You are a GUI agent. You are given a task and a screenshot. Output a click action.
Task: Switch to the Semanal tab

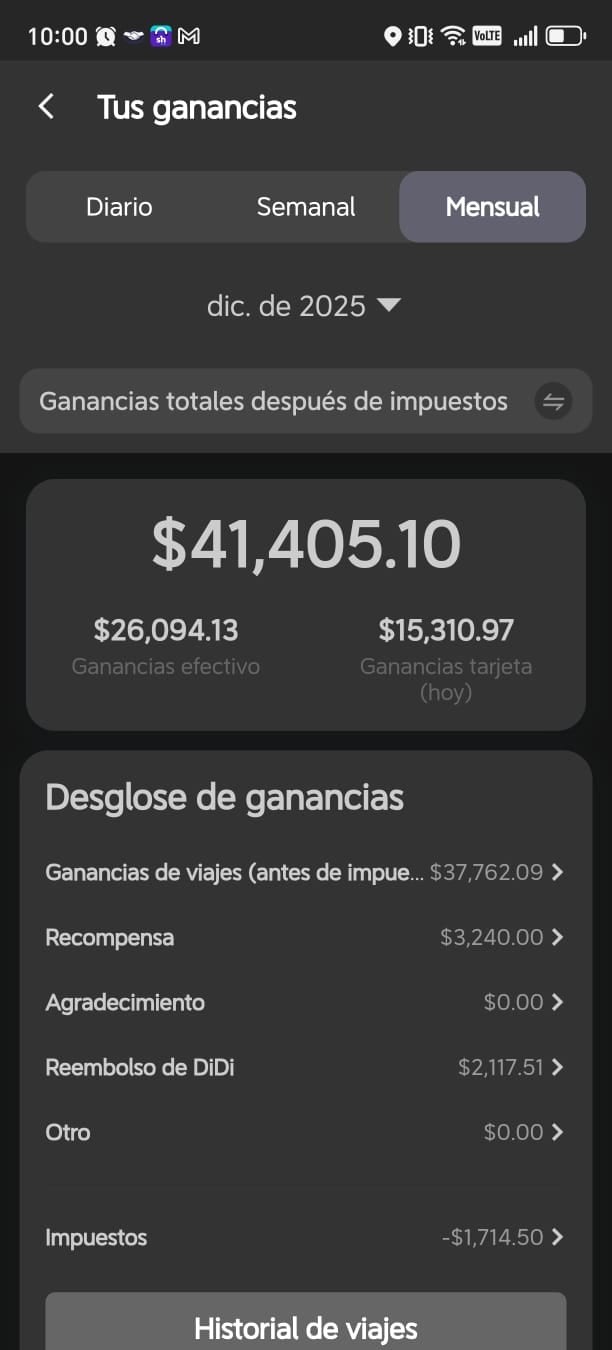(306, 207)
